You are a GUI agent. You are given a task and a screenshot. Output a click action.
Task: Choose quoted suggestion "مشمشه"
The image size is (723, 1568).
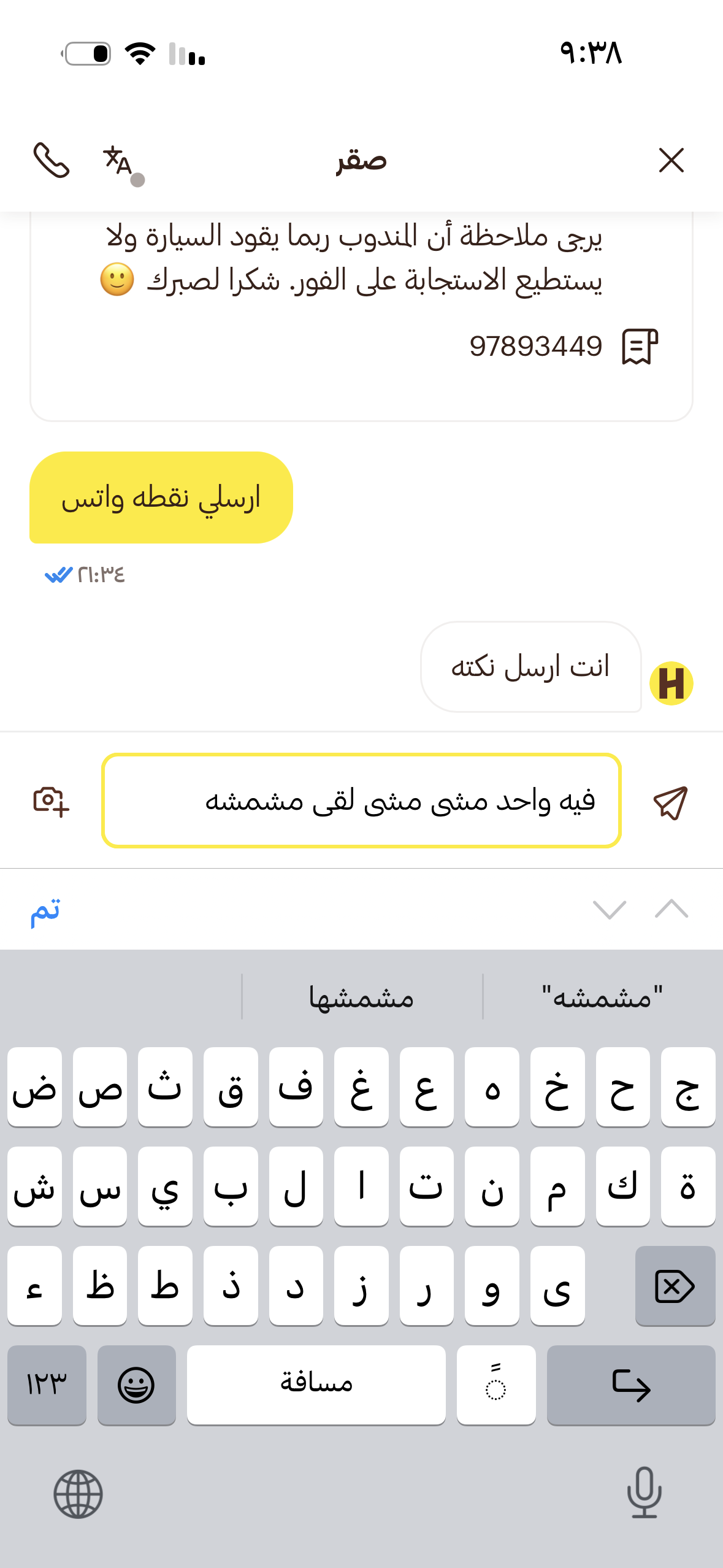click(602, 997)
